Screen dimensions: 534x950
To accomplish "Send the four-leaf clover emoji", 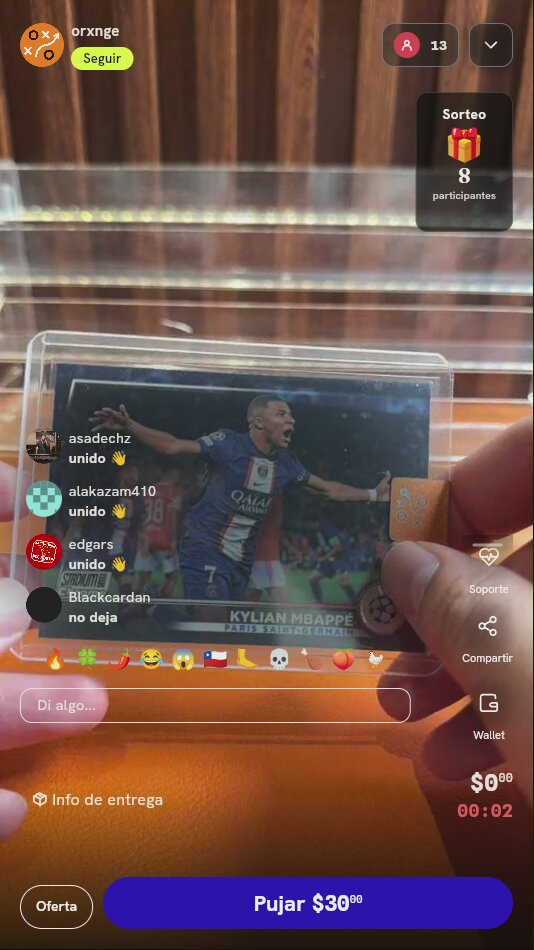I will tap(87, 659).
